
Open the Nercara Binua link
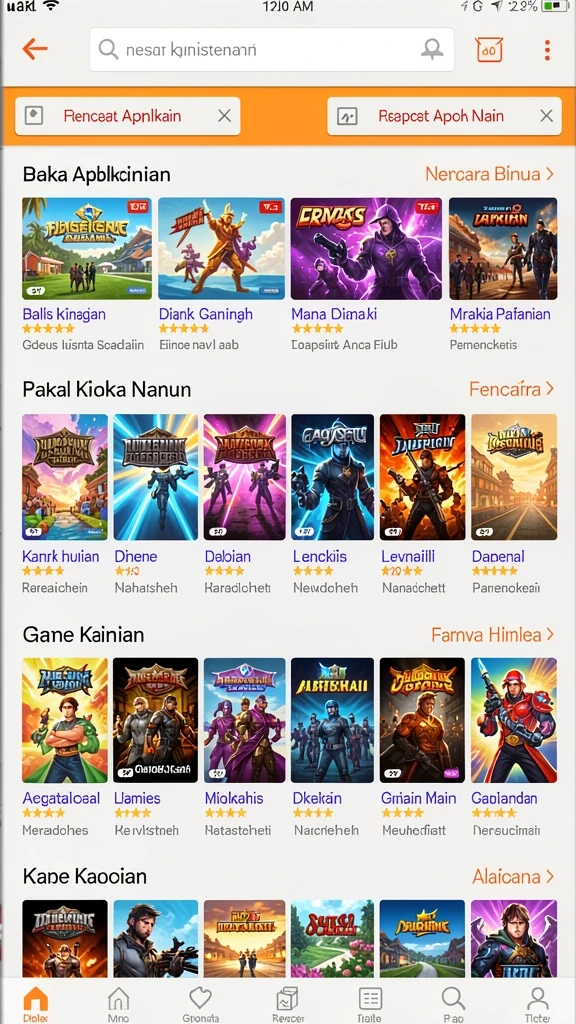(490, 174)
